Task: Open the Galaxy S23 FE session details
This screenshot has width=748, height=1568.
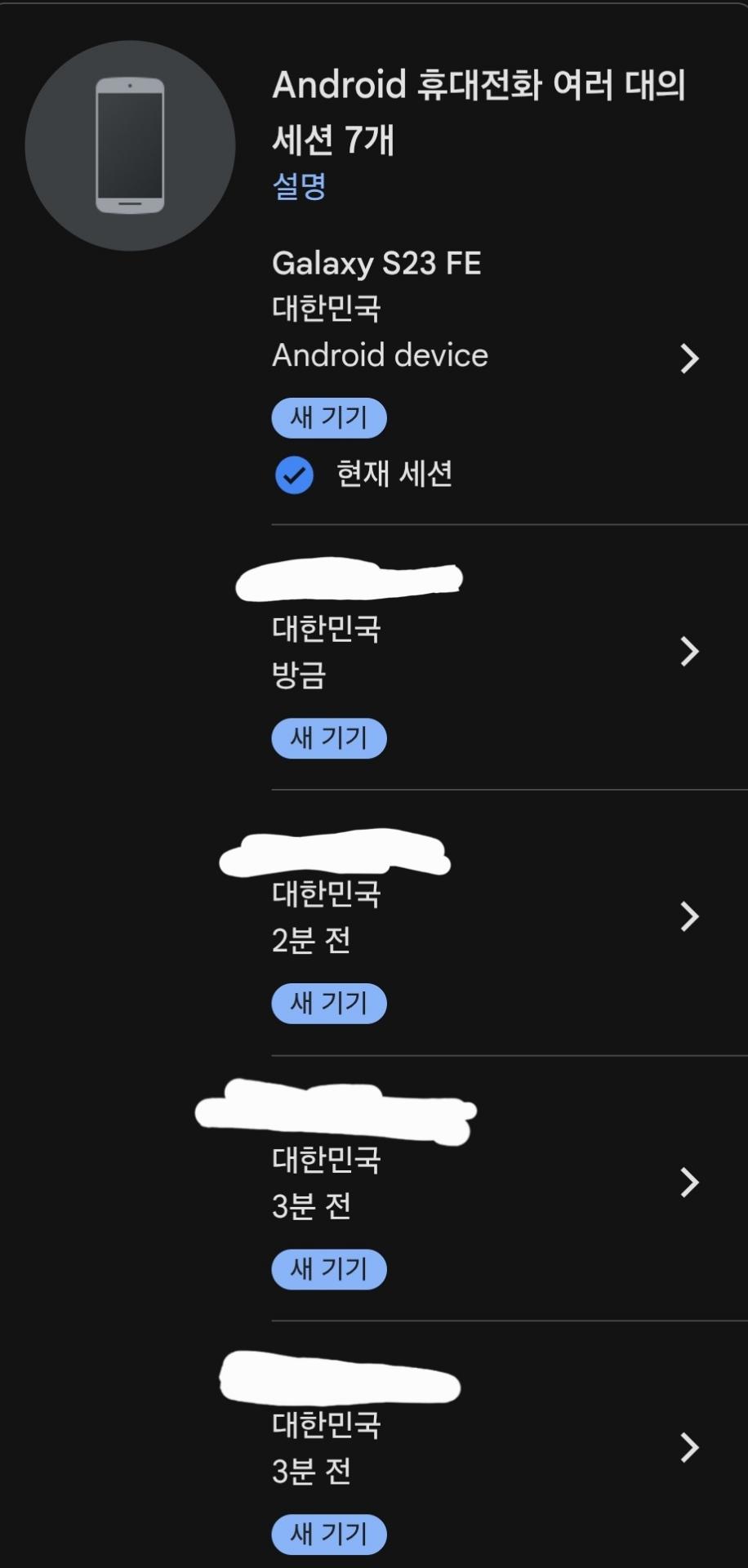Action: [x=688, y=358]
